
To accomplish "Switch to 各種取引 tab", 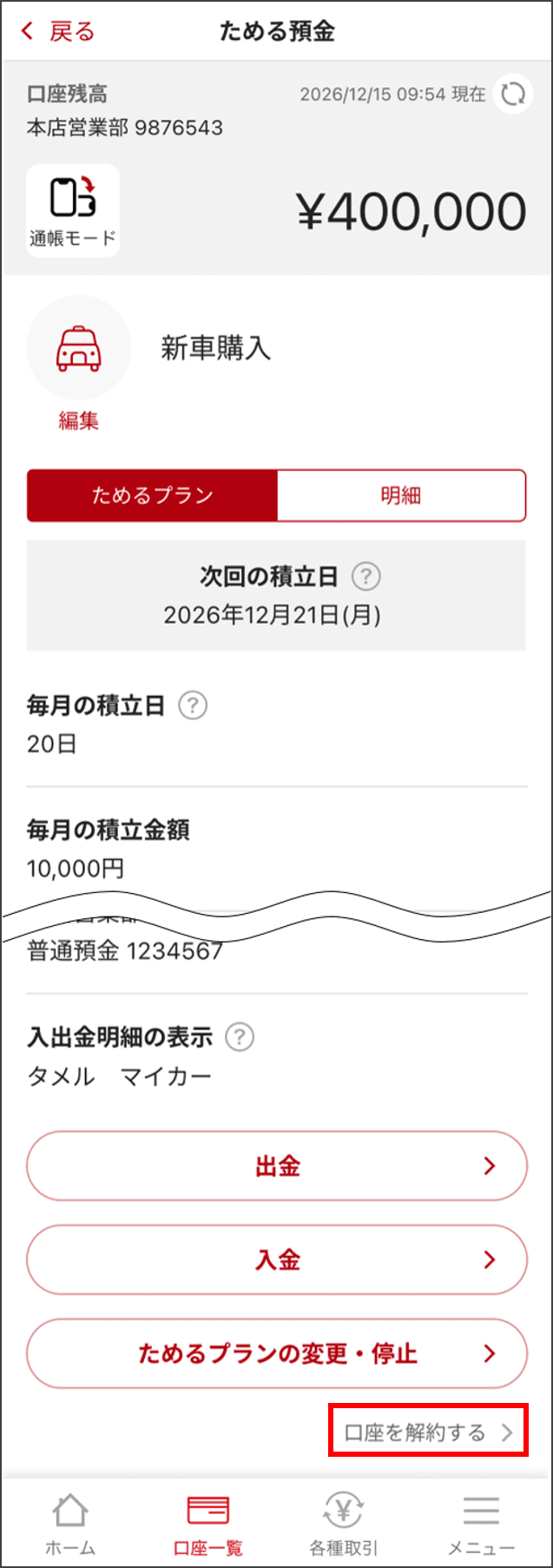I will click(344, 1524).
